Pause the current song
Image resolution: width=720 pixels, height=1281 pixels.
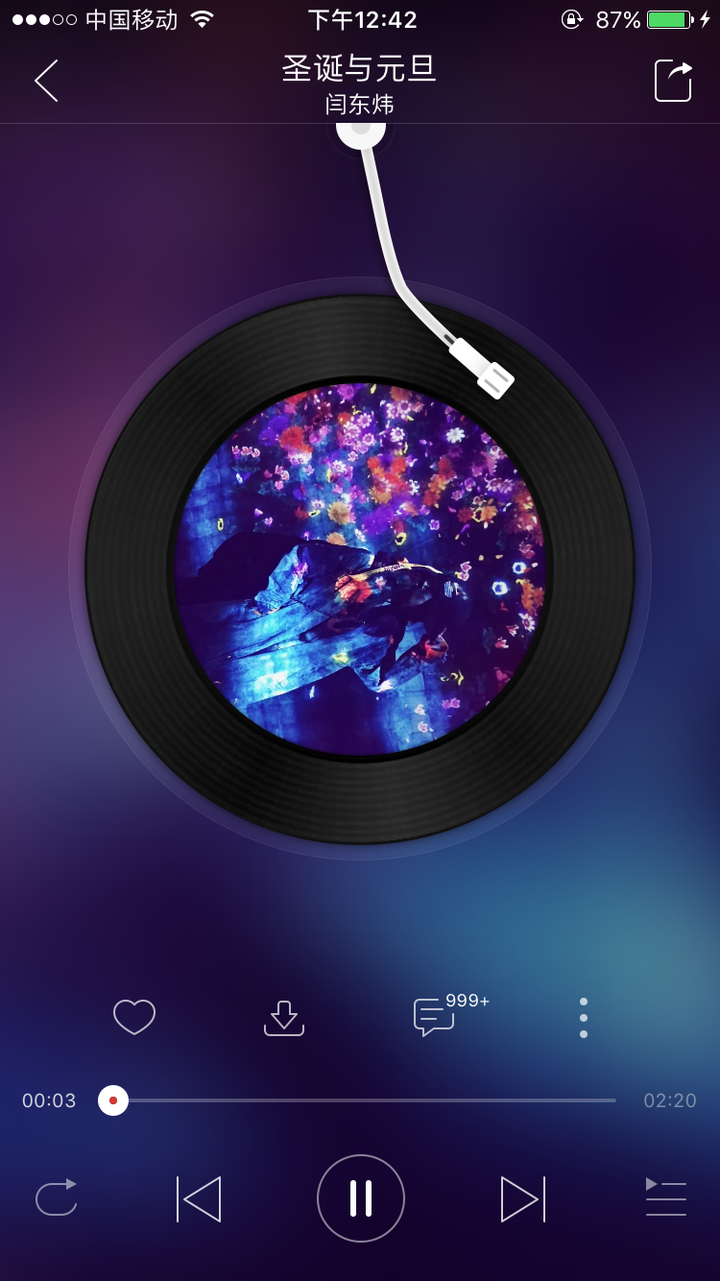tap(360, 1198)
